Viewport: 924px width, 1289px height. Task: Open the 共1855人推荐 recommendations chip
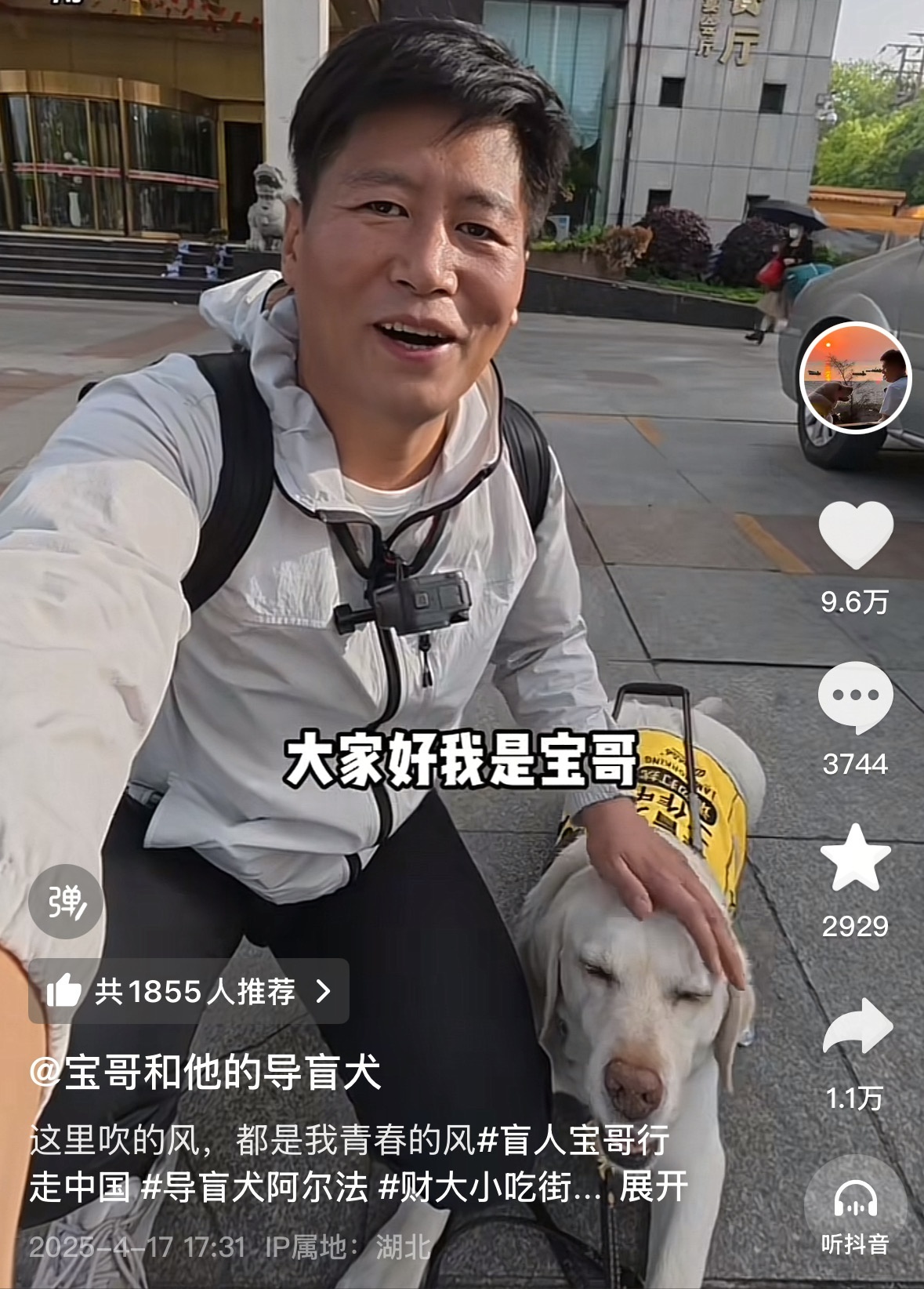click(x=189, y=991)
